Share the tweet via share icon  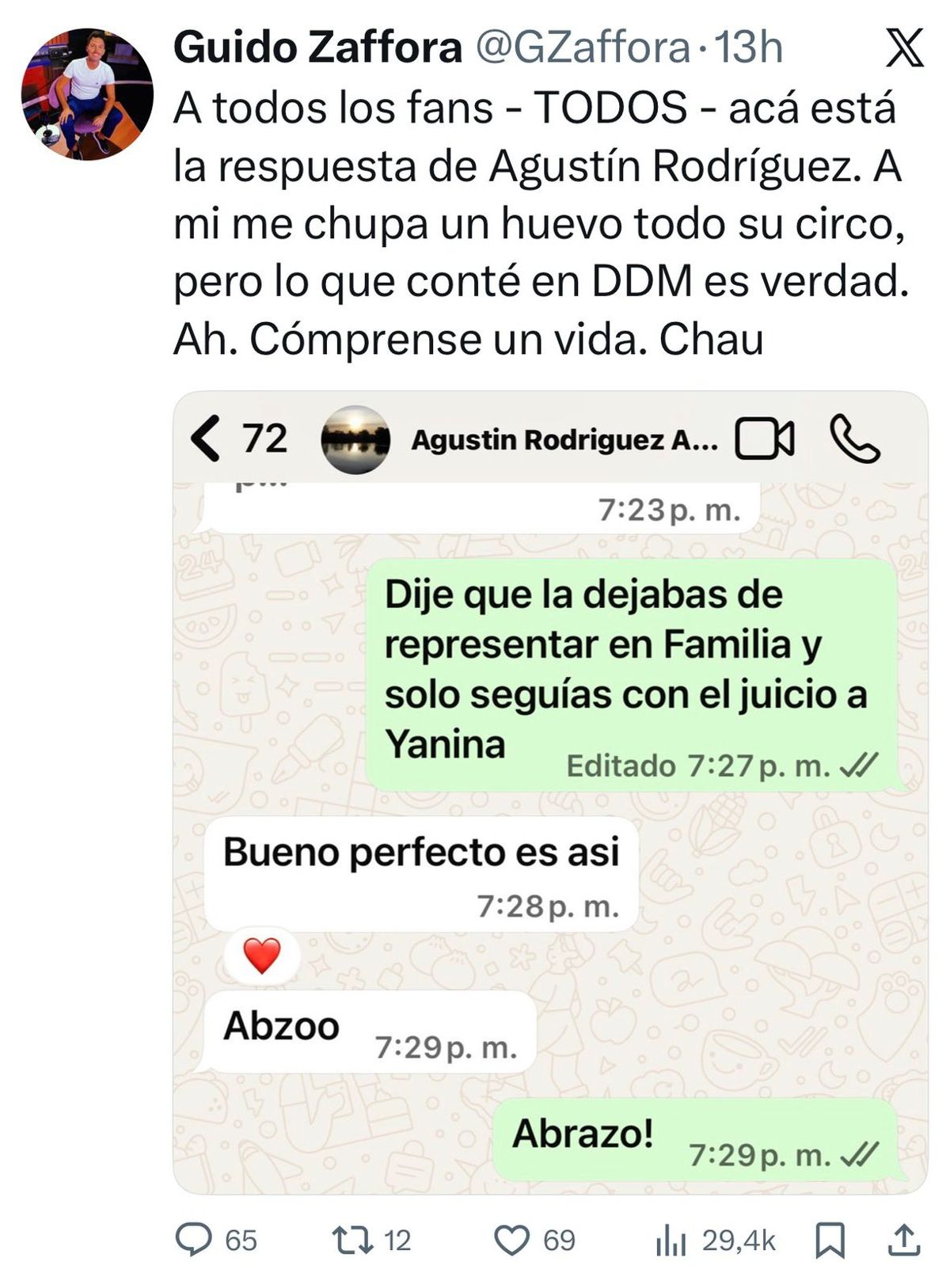point(903,1240)
